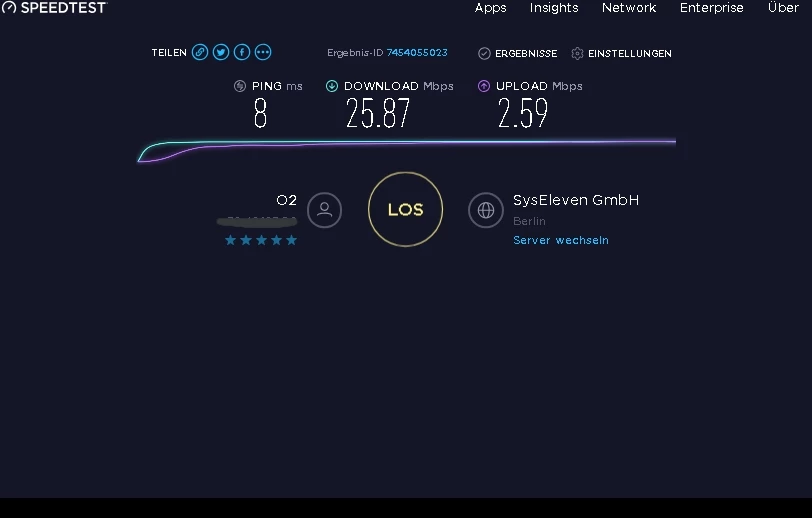Open the Enterprise page
The height and width of the screenshot is (518, 812).
click(712, 8)
